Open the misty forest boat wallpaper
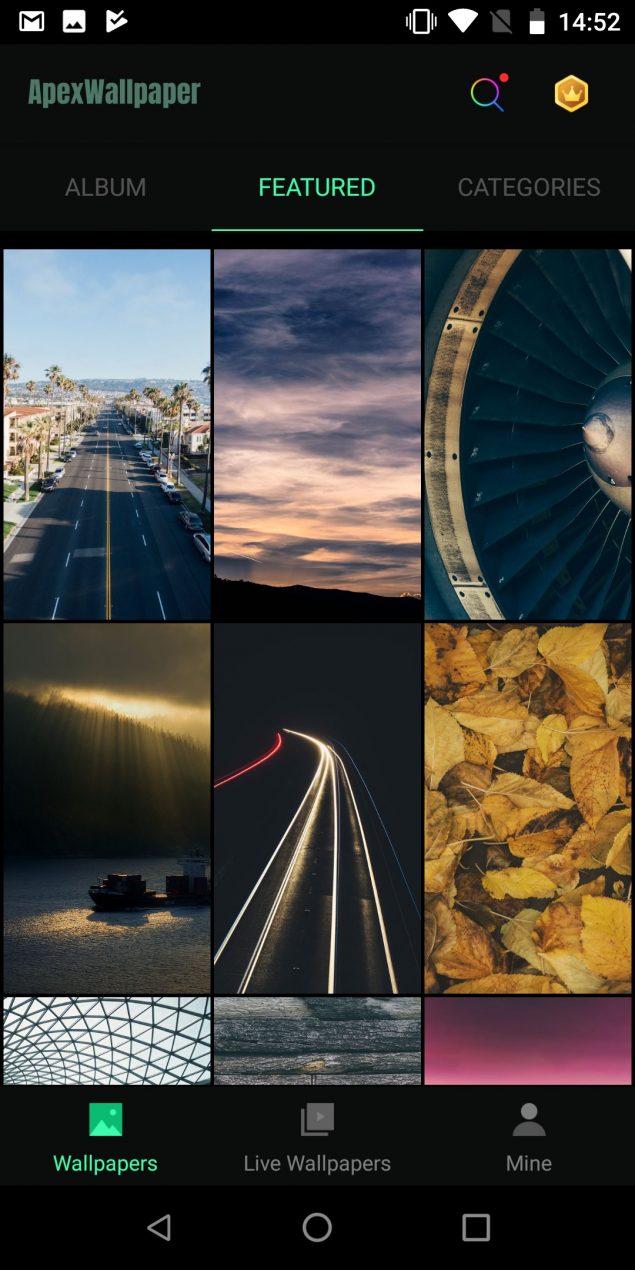Screen dimensions: 635x1270 pos(107,808)
